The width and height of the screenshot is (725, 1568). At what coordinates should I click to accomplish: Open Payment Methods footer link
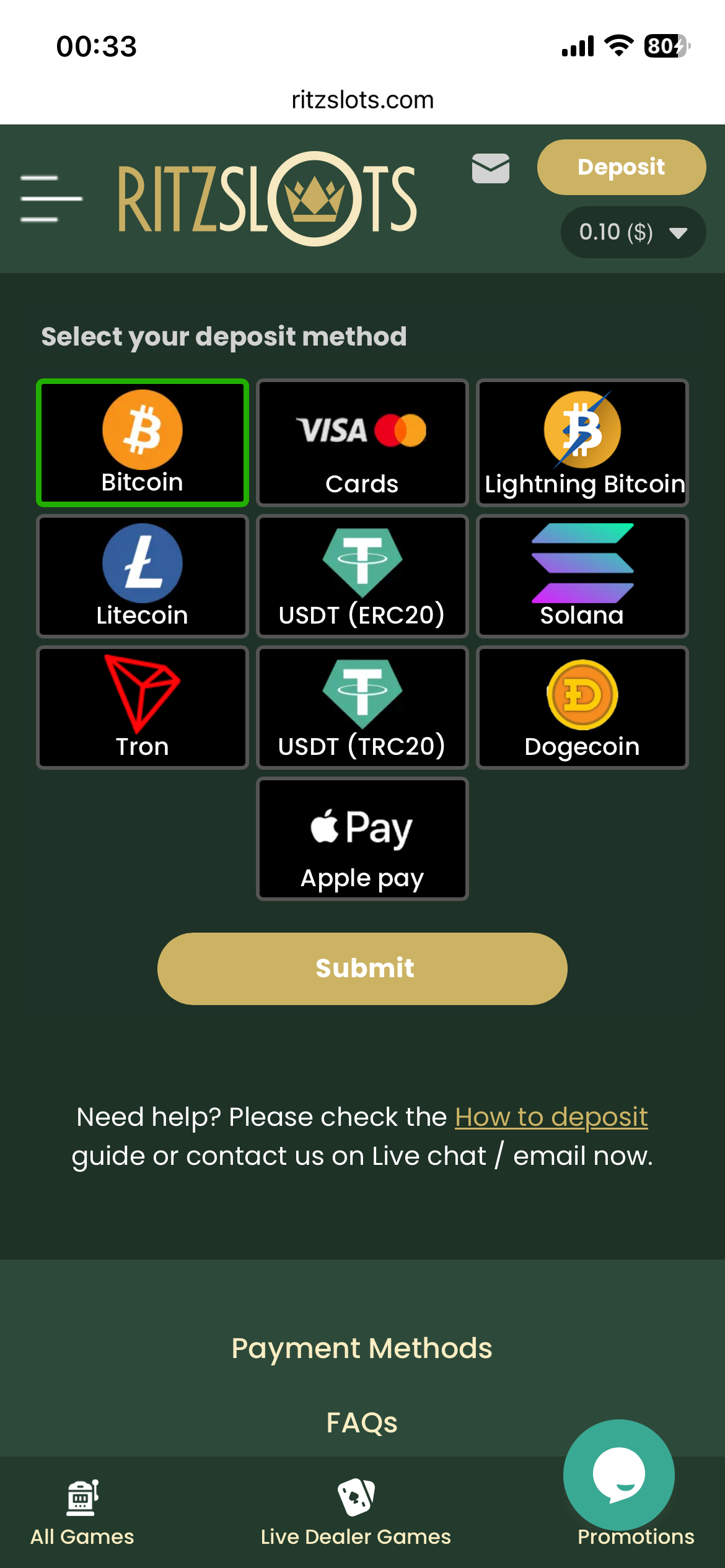[x=362, y=1348]
